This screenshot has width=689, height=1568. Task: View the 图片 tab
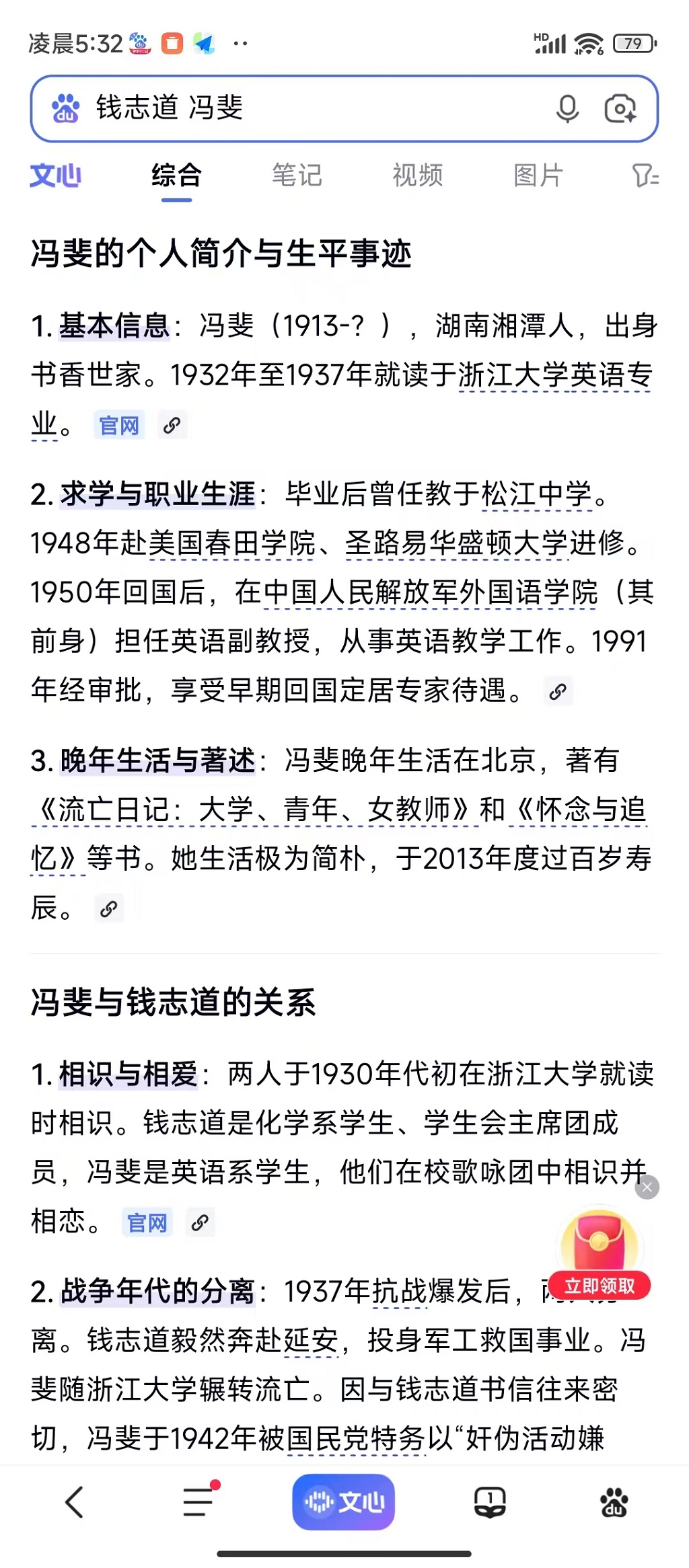click(538, 175)
